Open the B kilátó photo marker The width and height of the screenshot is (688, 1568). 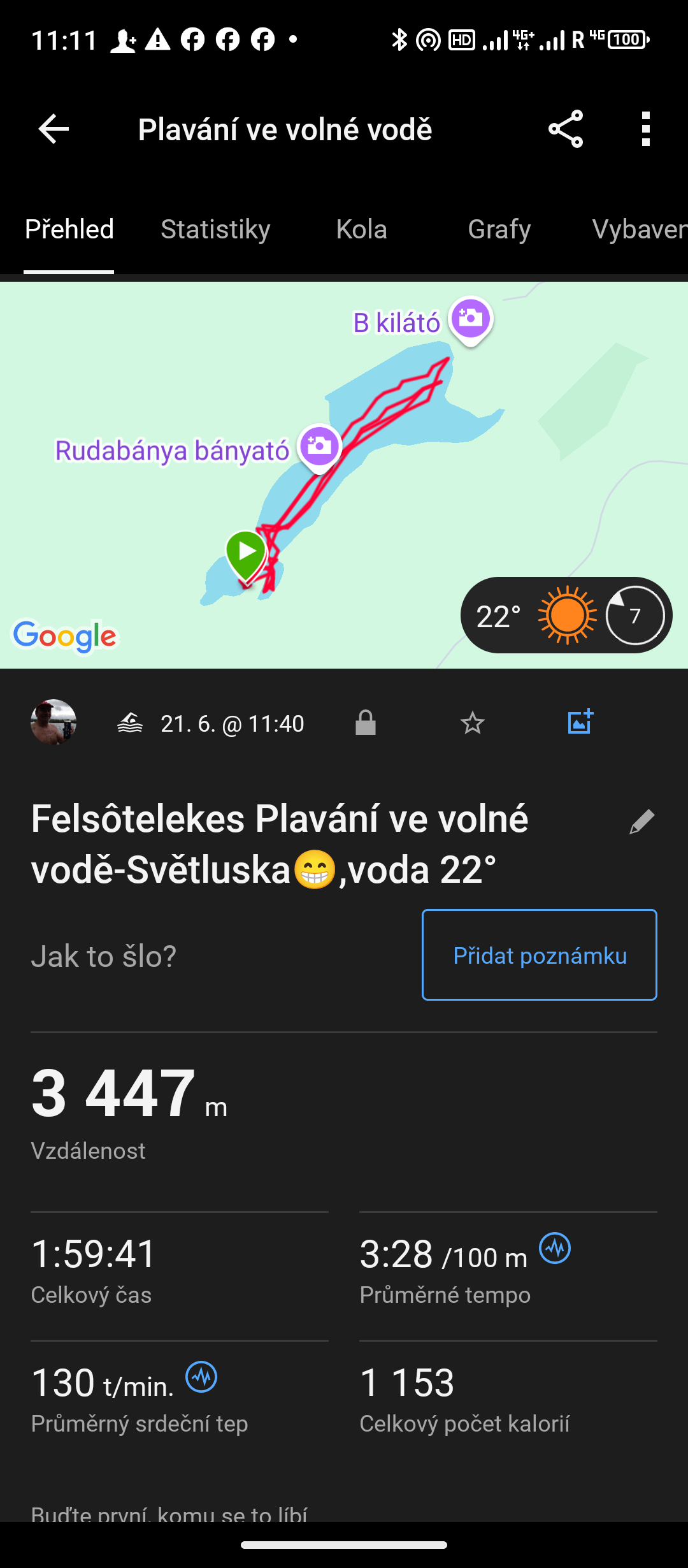(471, 318)
